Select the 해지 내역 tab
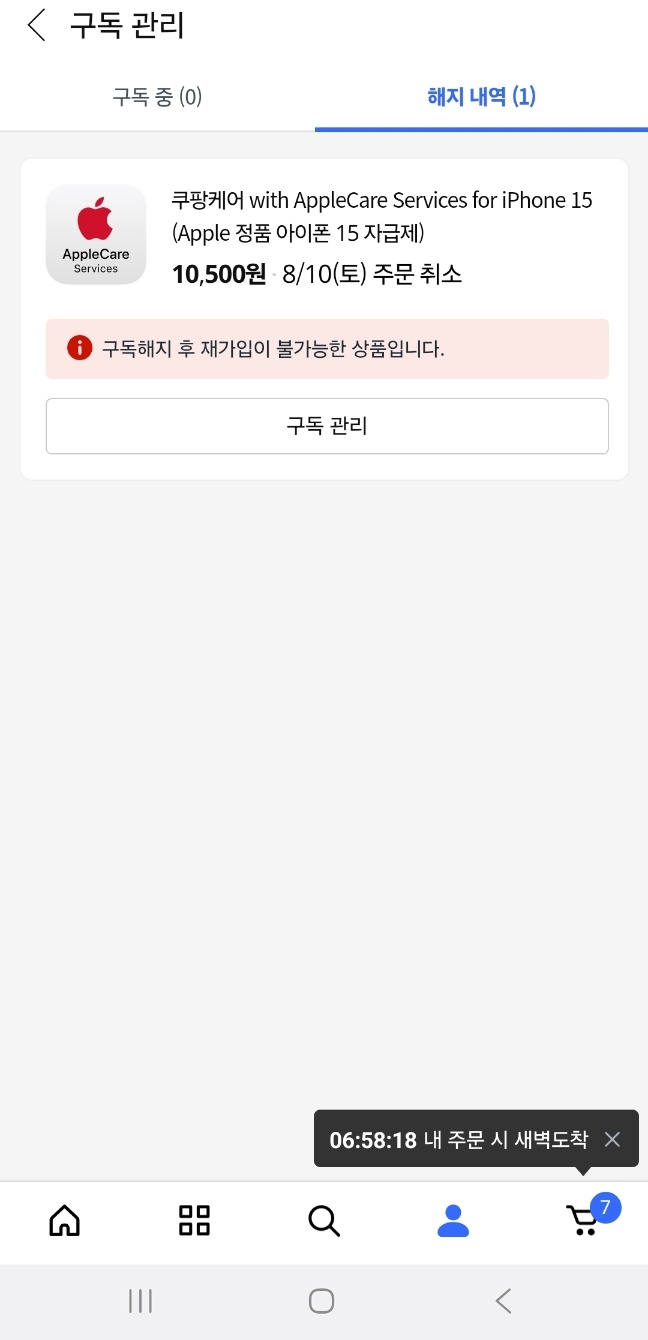This screenshot has width=648, height=1340. (481, 97)
